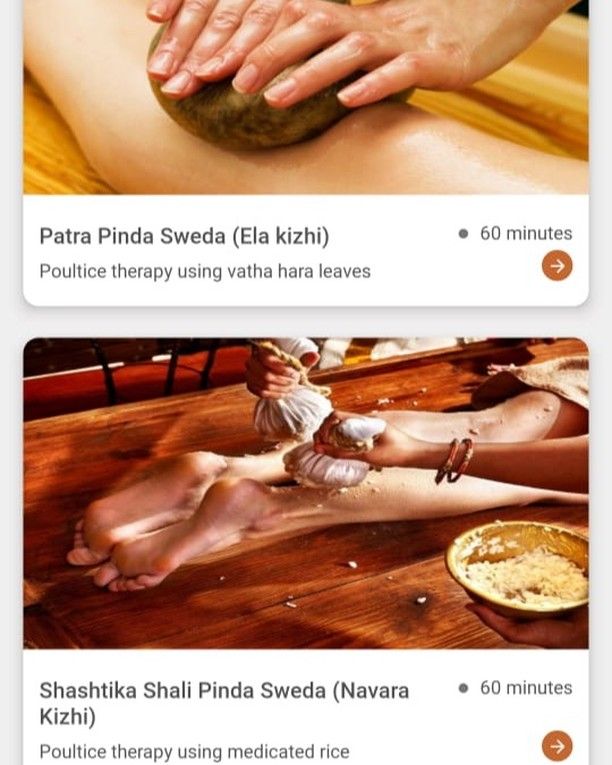612x765 pixels.
Task: Open the Patra Pinda Sweda (Ela kizhi) card
Action: coord(184,237)
